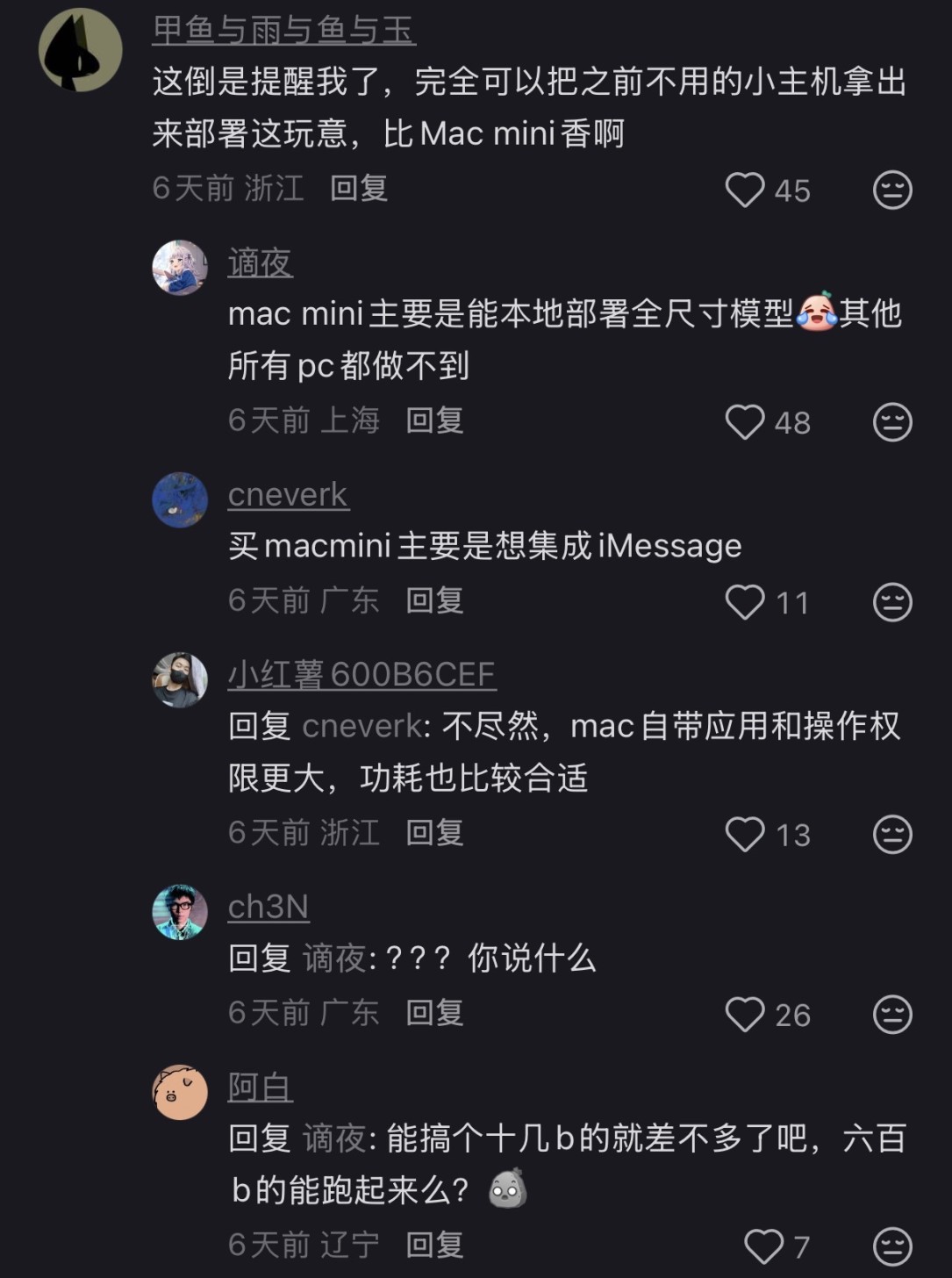Reply to 阿白's comment
This screenshot has width=952, height=1278.
point(434,1245)
